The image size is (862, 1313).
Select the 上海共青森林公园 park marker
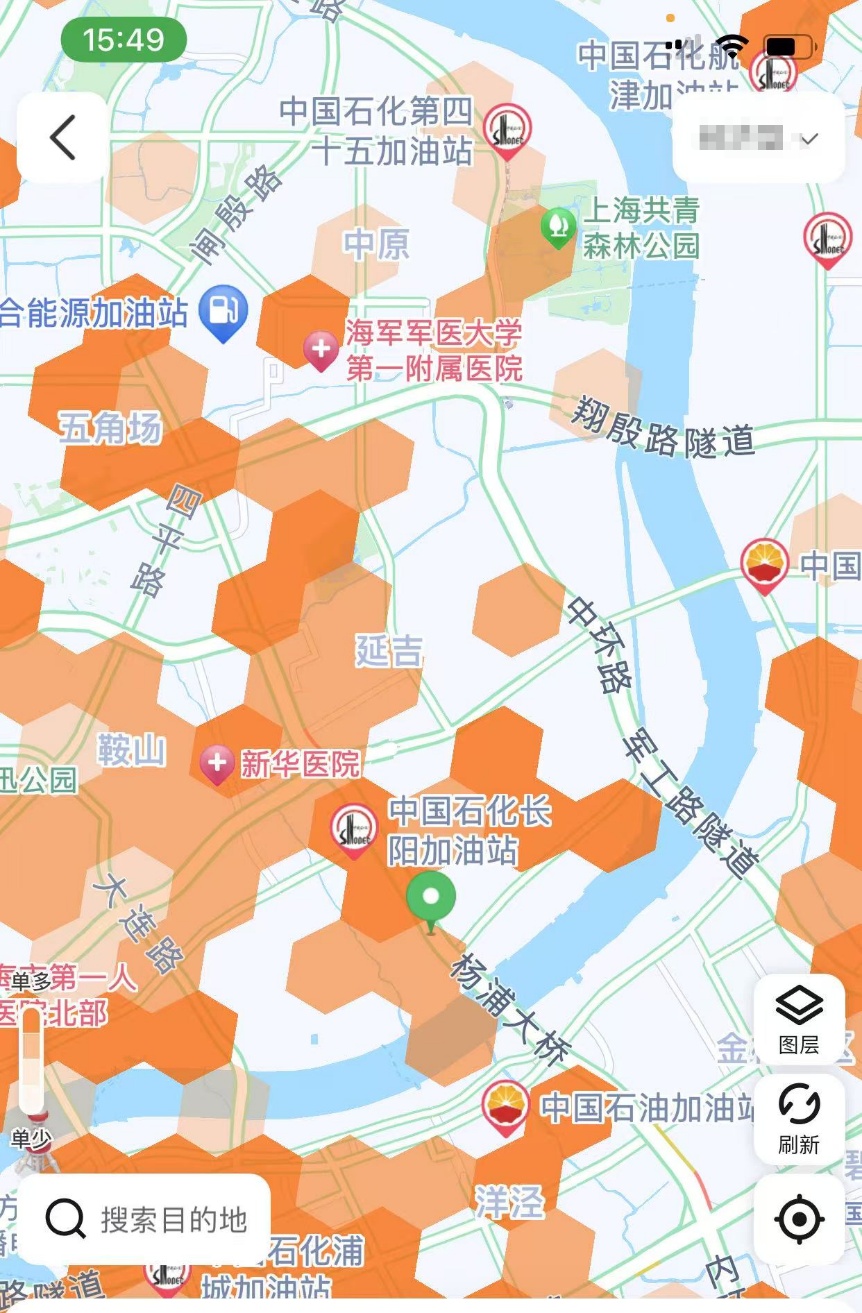(x=558, y=227)
